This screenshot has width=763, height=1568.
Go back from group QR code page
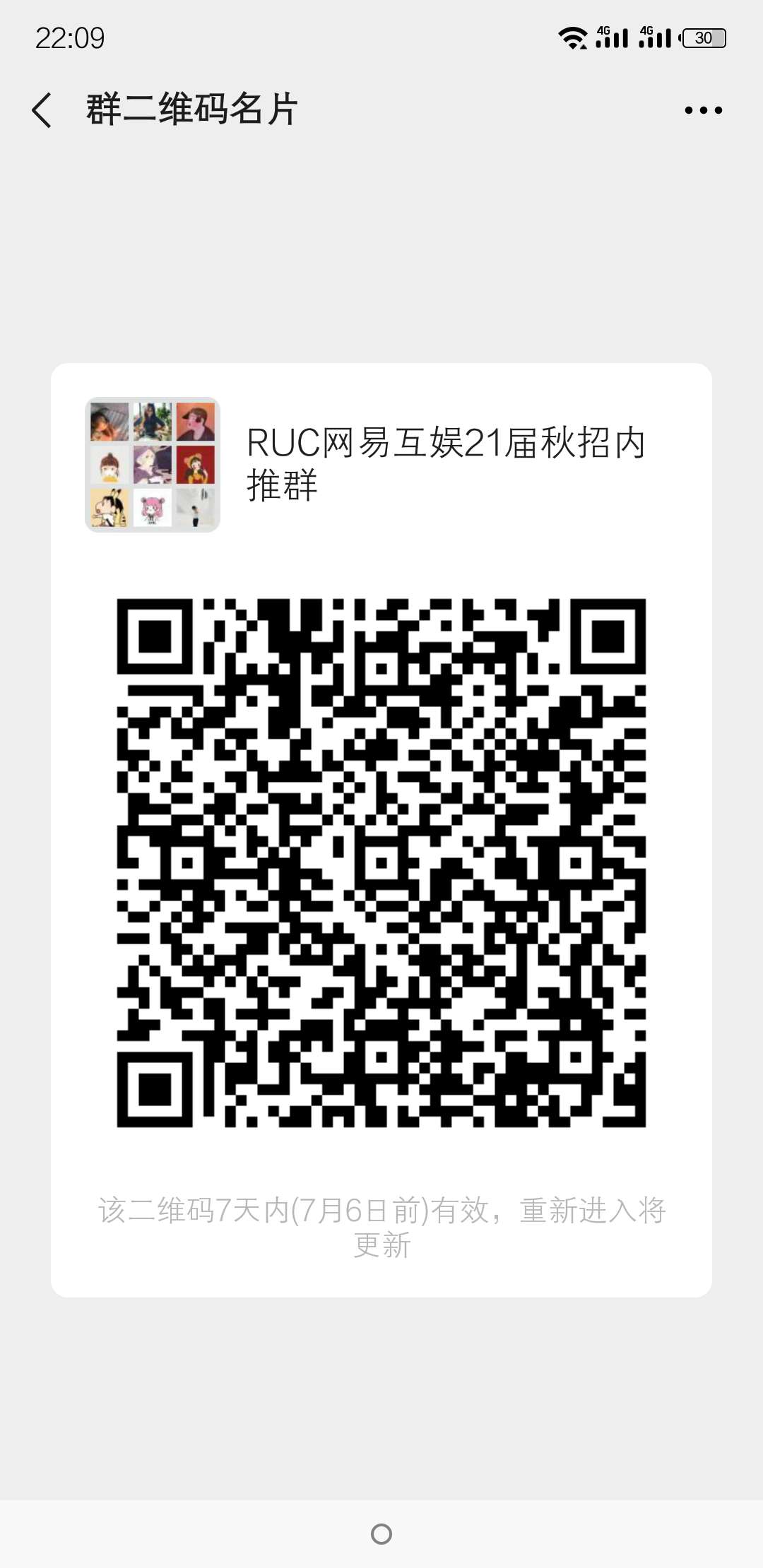click(42, 110)
